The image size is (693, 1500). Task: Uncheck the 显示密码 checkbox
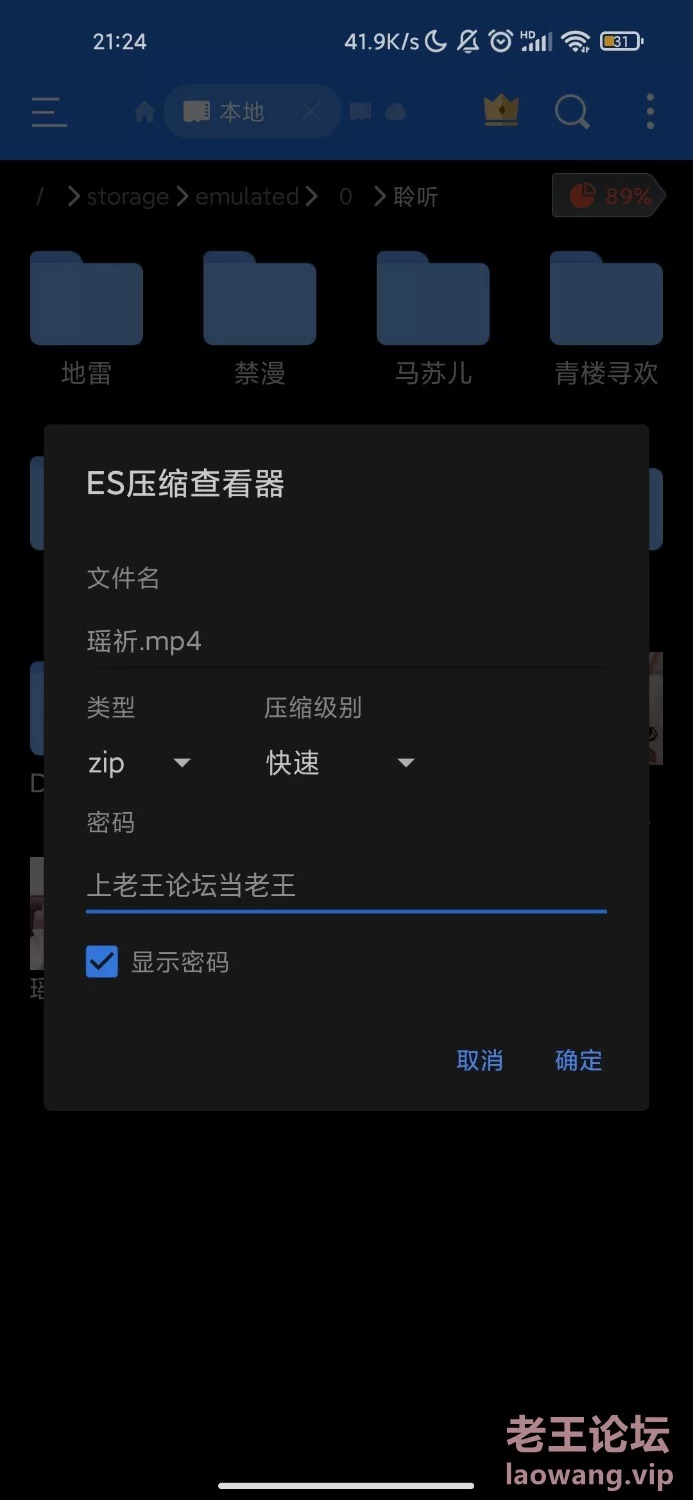(x=102, y=962)
